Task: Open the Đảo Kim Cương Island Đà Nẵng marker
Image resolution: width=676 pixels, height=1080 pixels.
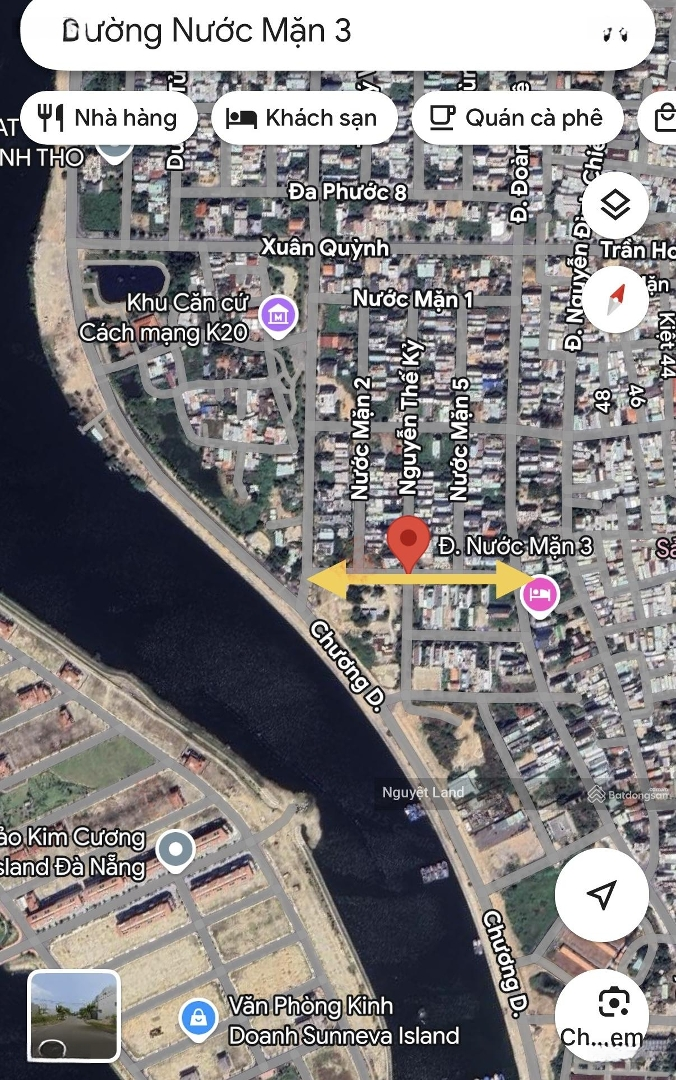Action: tap(177, 850)
